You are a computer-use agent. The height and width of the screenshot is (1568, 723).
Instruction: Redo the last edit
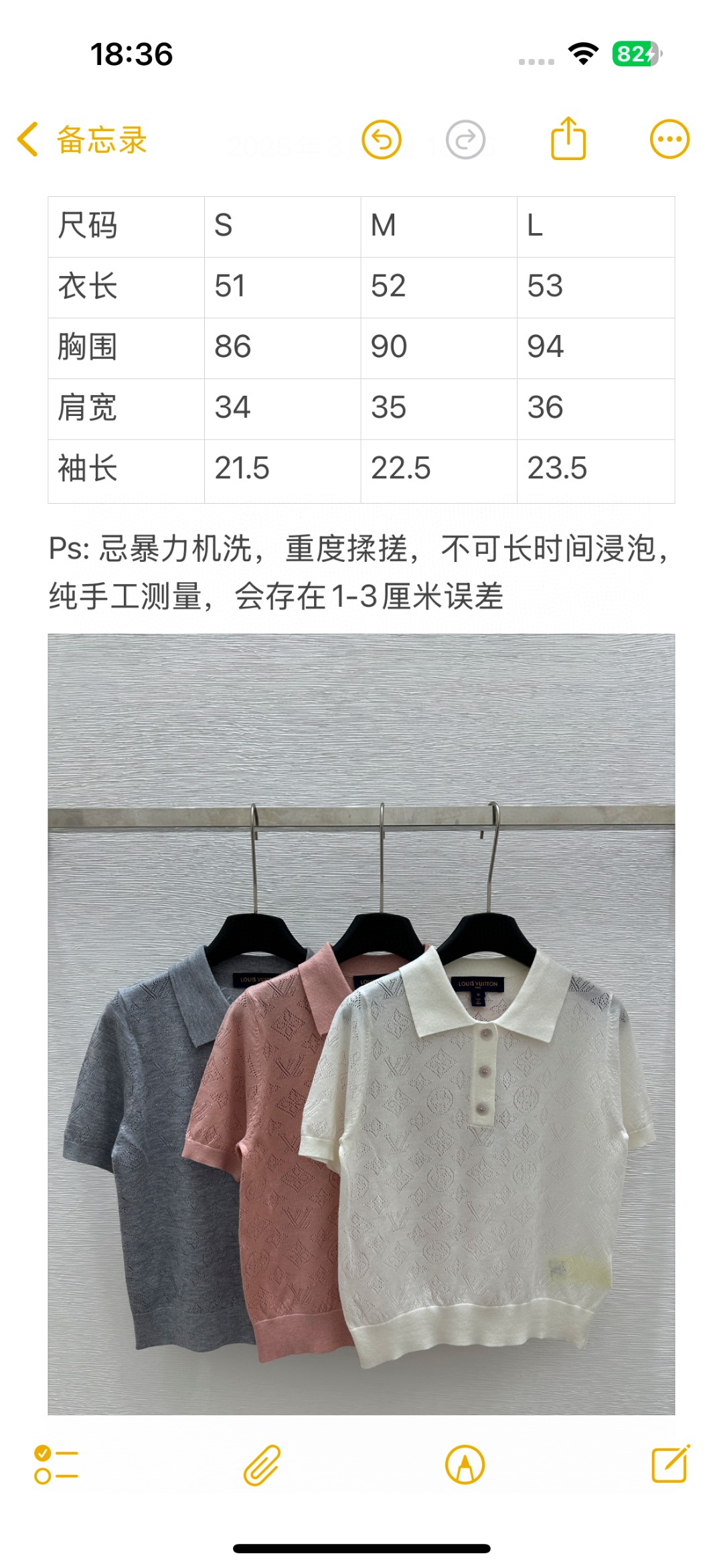click(465, 140)
